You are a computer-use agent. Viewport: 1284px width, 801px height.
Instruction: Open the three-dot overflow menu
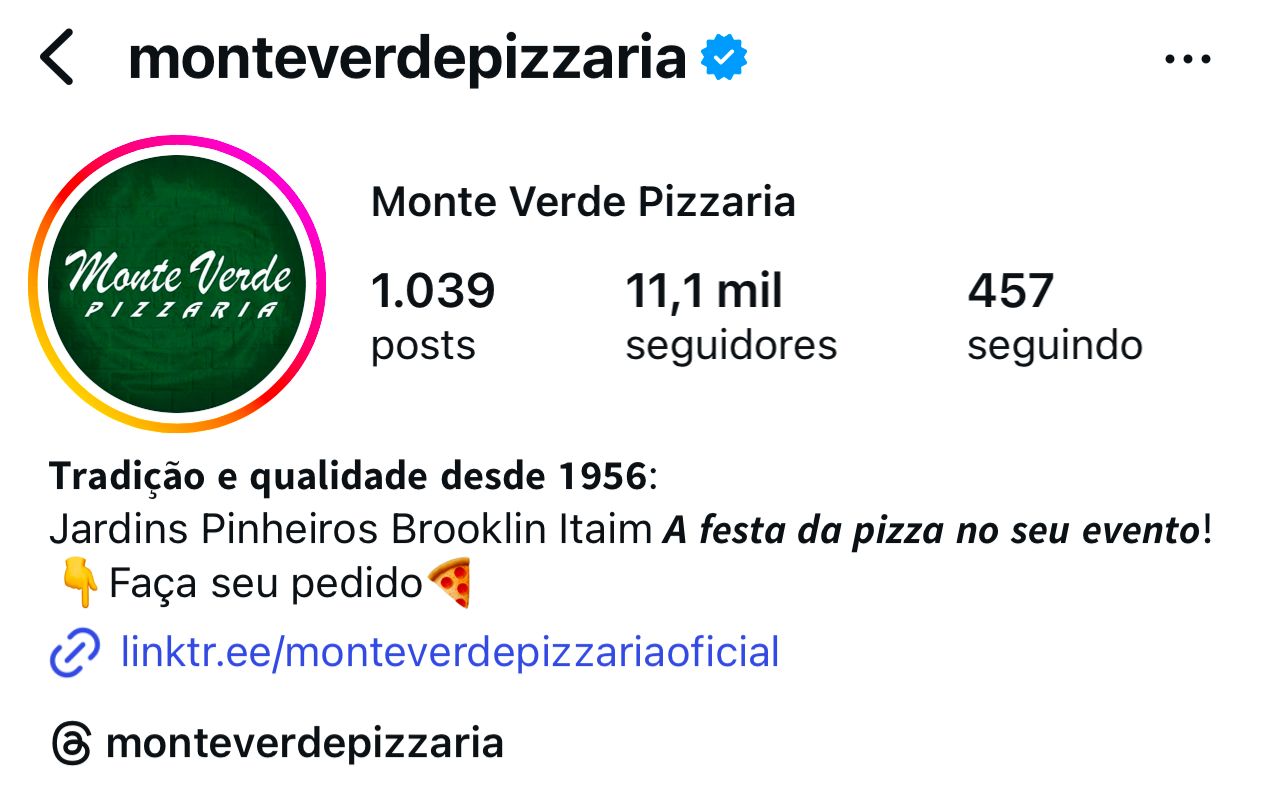1188,60
